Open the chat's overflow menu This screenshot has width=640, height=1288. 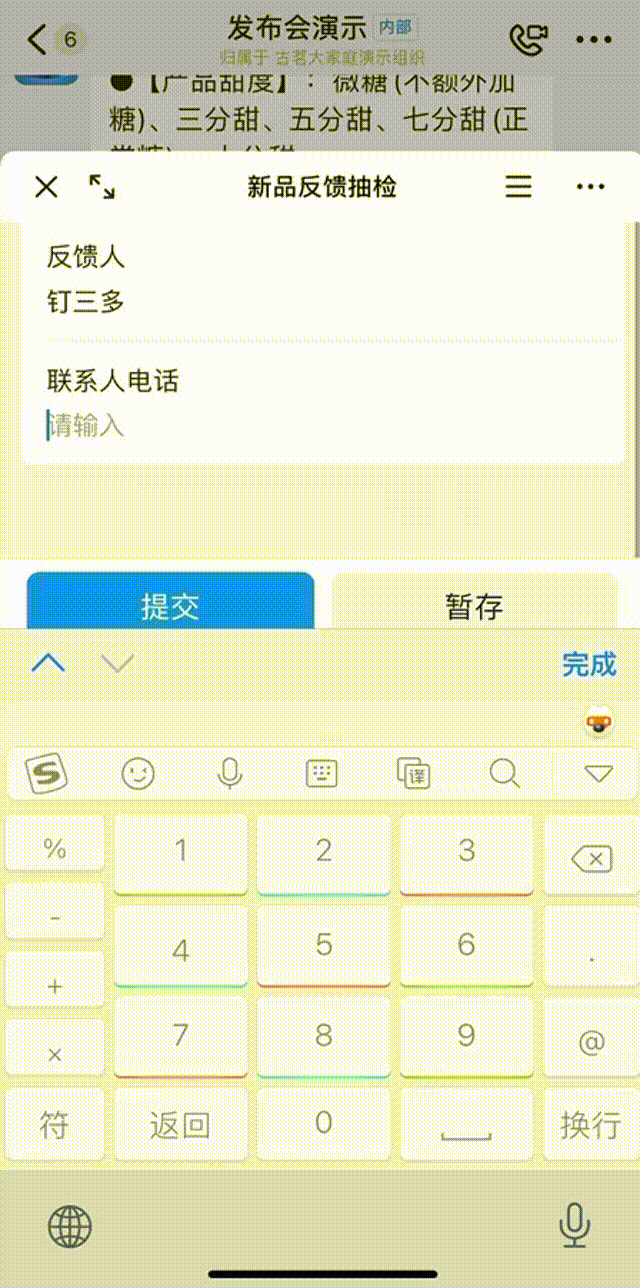pos(594,40)
